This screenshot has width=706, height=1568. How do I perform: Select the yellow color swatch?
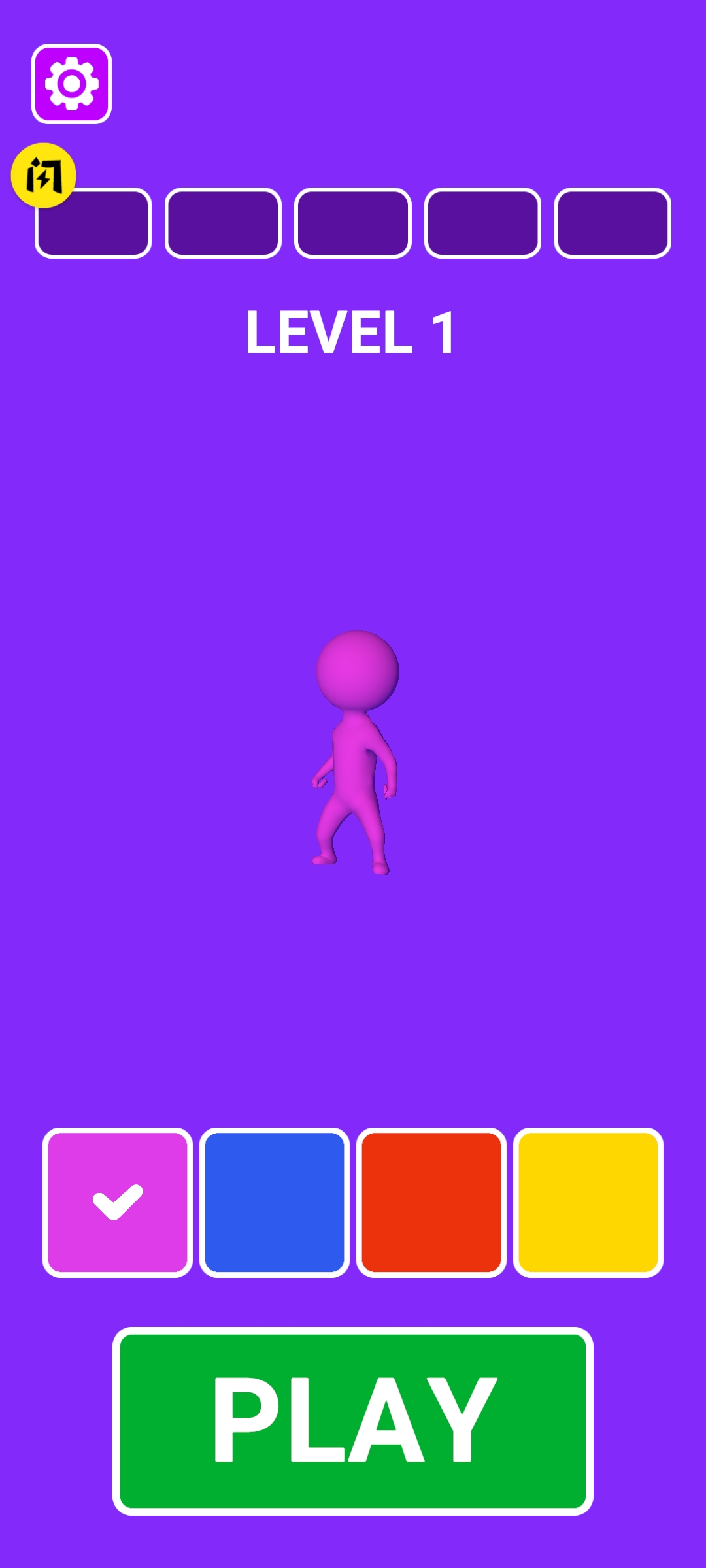coord(588,1203)
